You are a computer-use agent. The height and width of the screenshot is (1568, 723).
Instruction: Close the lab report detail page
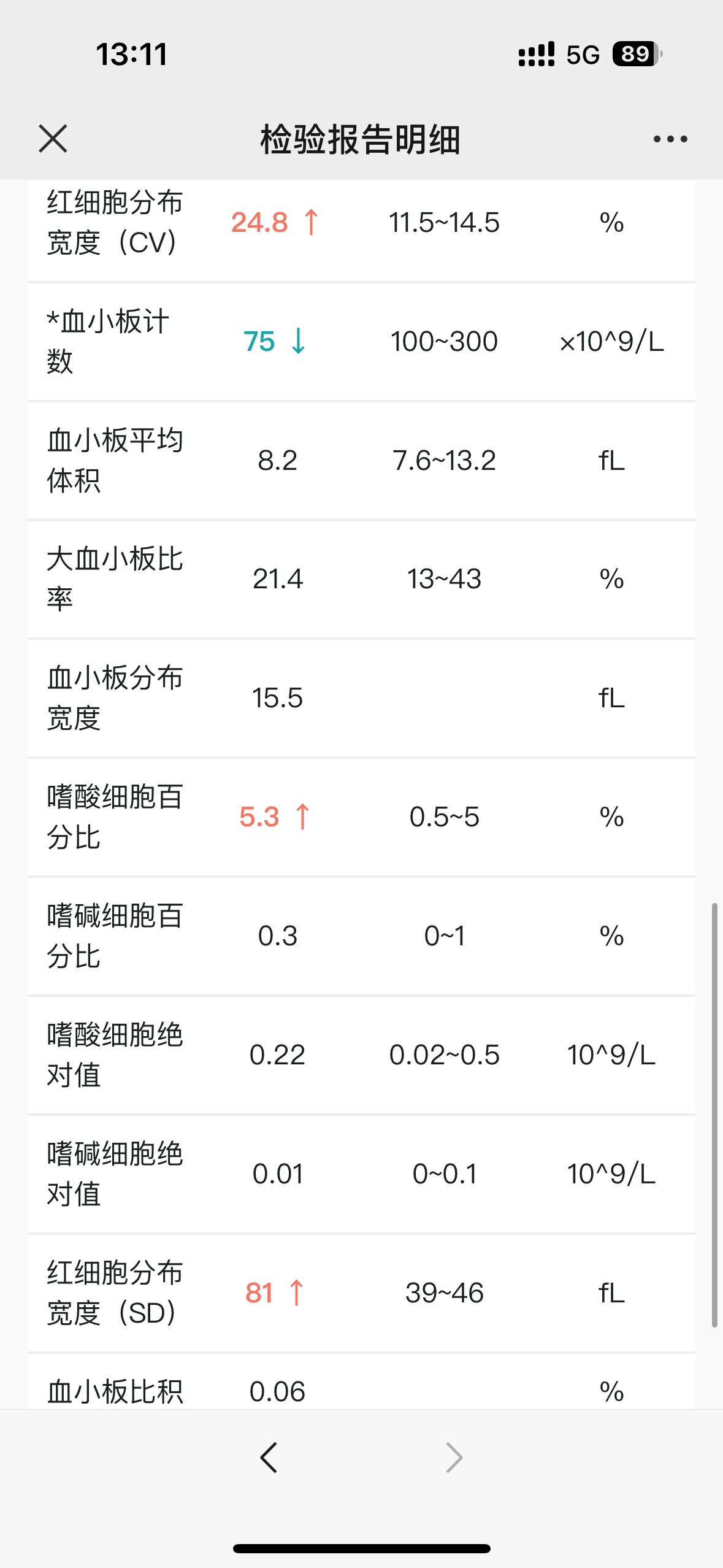[53, 139]
